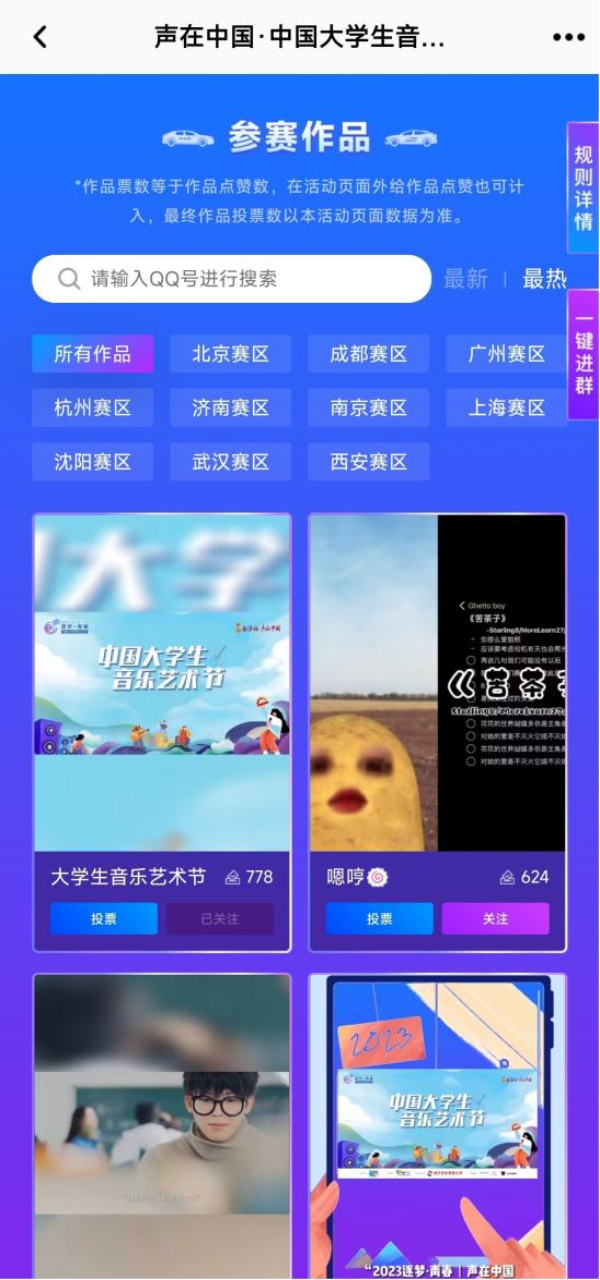
Task: Vote for the 嗯哼 entry
Action: point(379,919)
